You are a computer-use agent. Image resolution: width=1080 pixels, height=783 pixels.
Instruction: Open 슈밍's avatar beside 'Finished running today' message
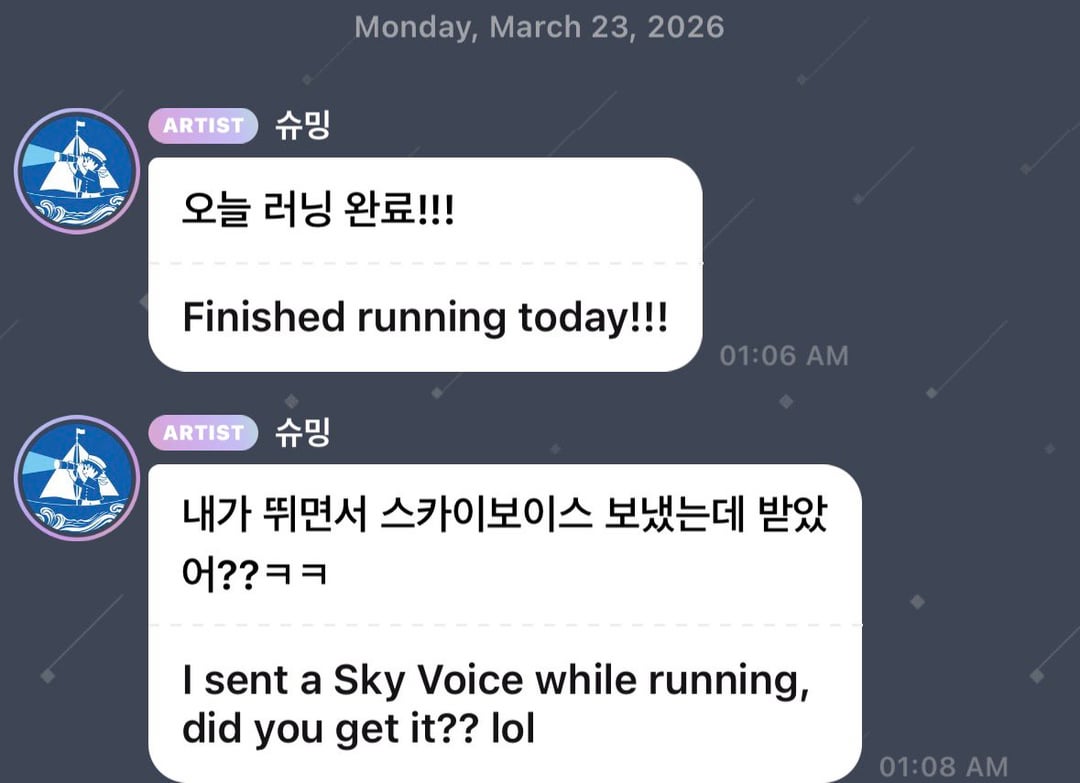click(x=77, y=171)
